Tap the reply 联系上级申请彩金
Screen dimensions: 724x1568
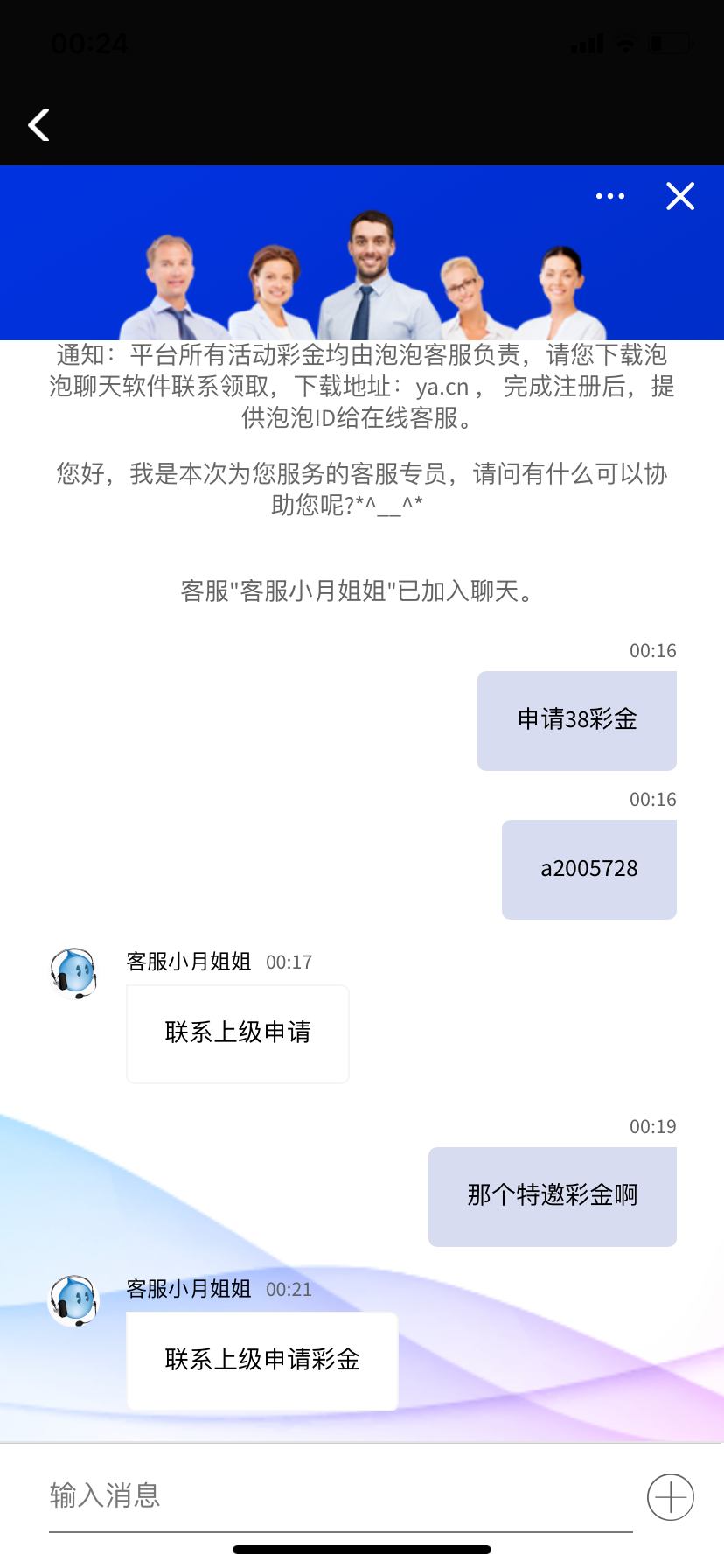pos(261,1361)
